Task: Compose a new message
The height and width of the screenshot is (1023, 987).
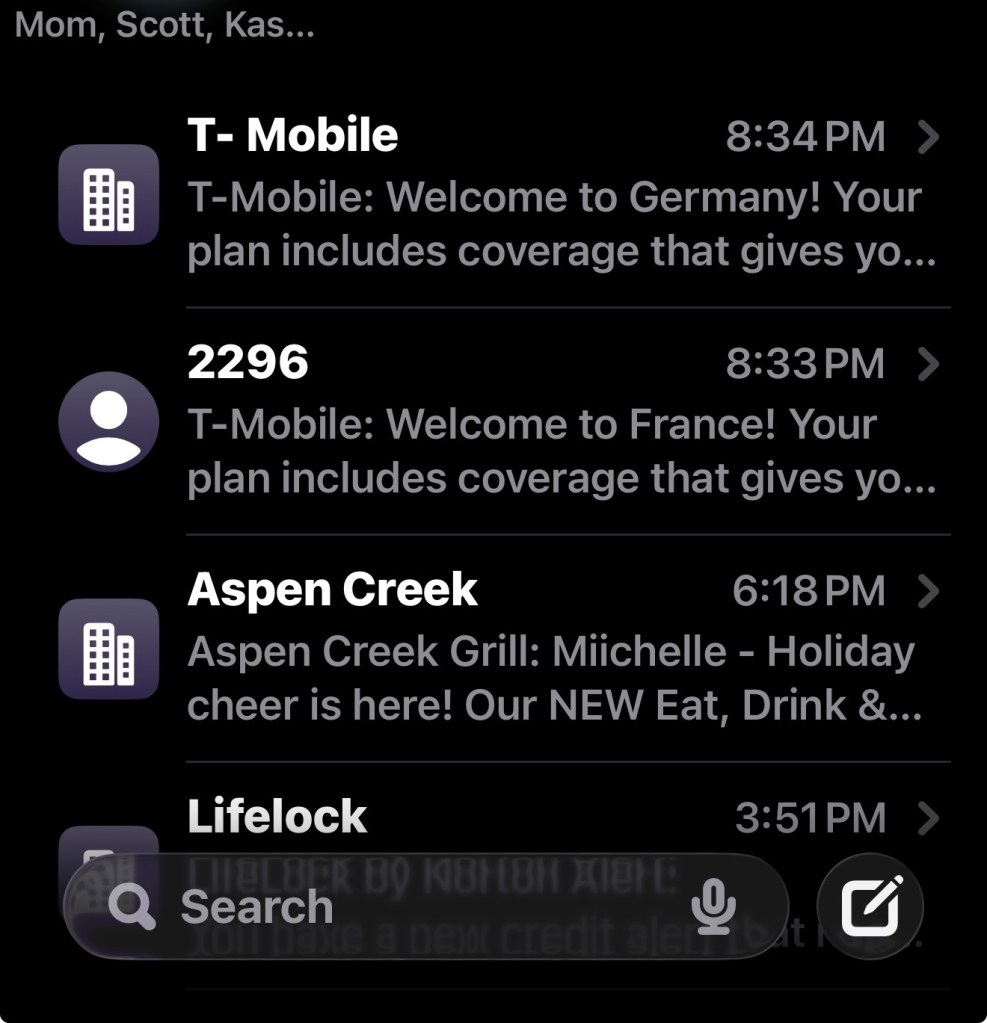Action: [869, 907]
